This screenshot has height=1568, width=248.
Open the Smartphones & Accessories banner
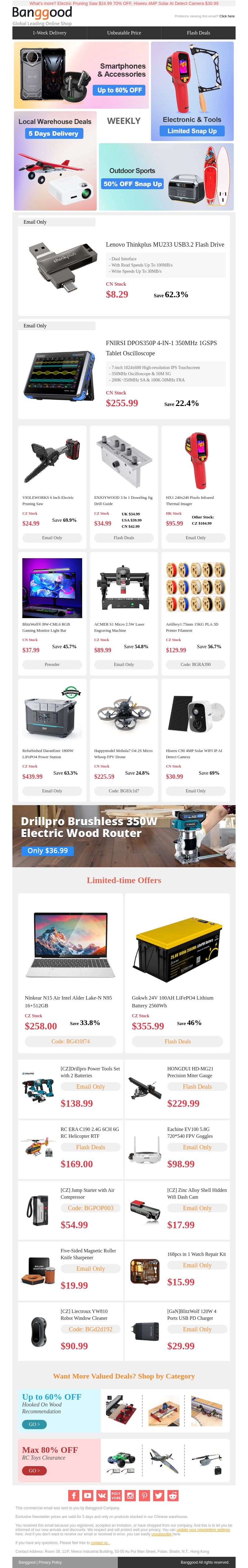coord(81,74)
